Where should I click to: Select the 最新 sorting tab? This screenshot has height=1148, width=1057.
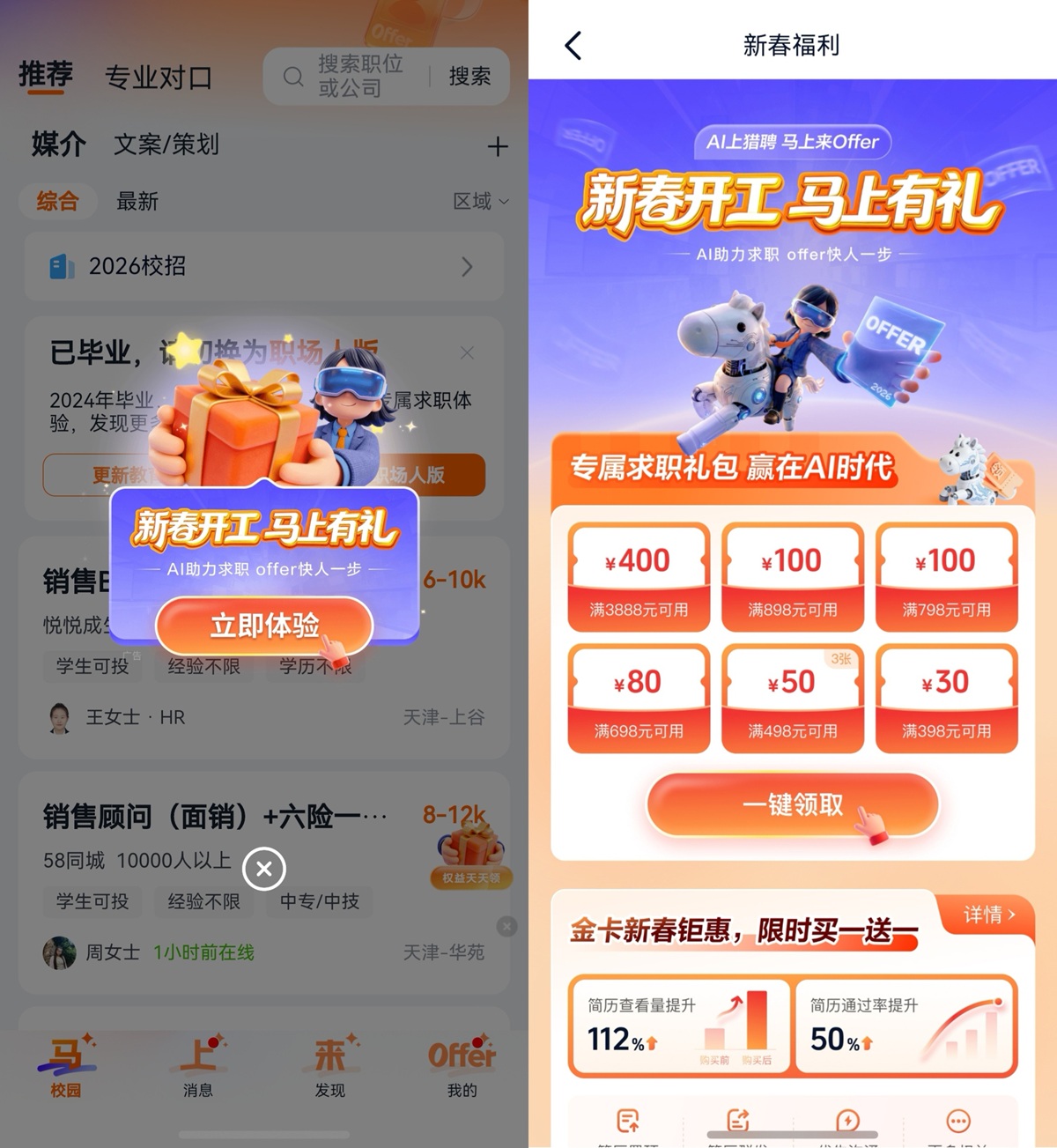click(x=137, y=202)
